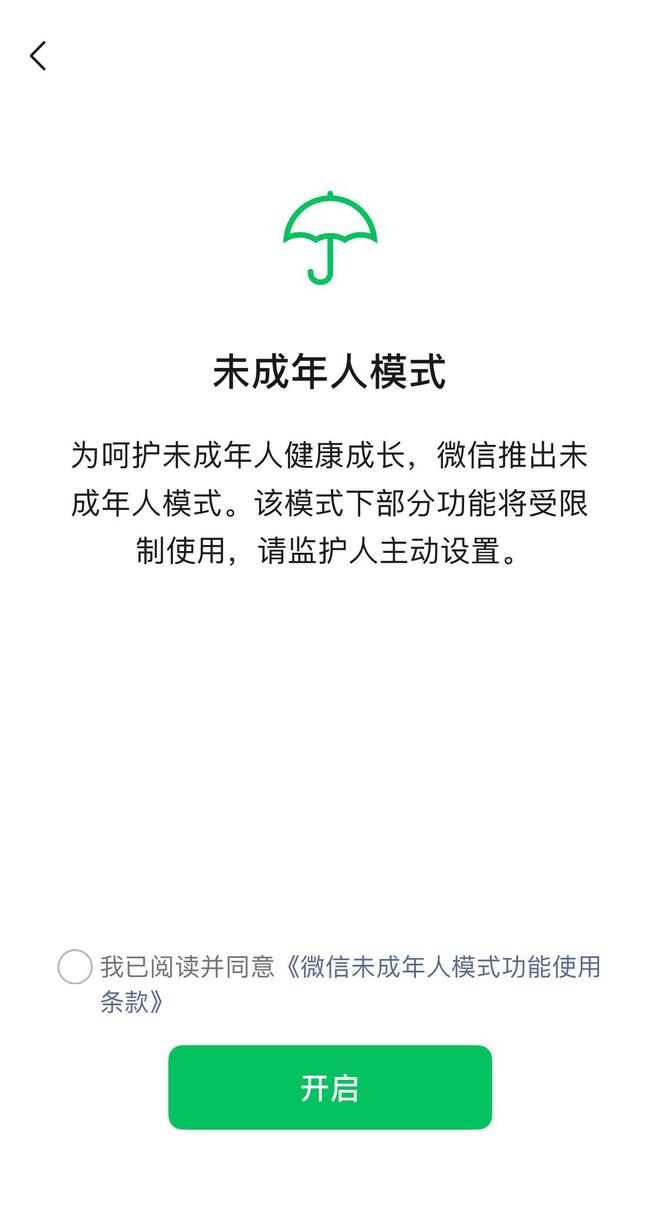Check the 我已阅读并同意 agreement circle
Viewport: 660px width, 1216px height.
[x=75, y=967]
